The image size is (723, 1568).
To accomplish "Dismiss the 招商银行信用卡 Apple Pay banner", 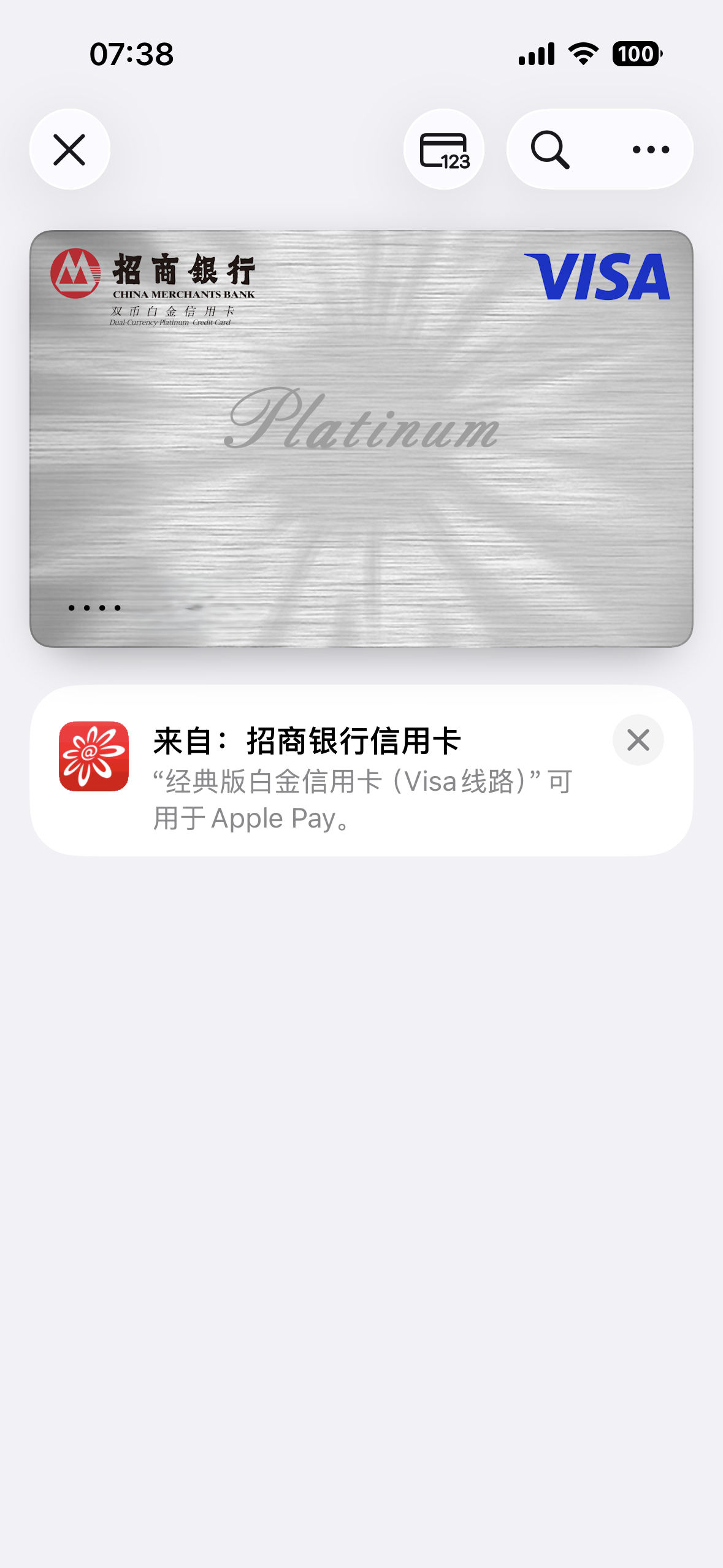I will pos(638,740).
